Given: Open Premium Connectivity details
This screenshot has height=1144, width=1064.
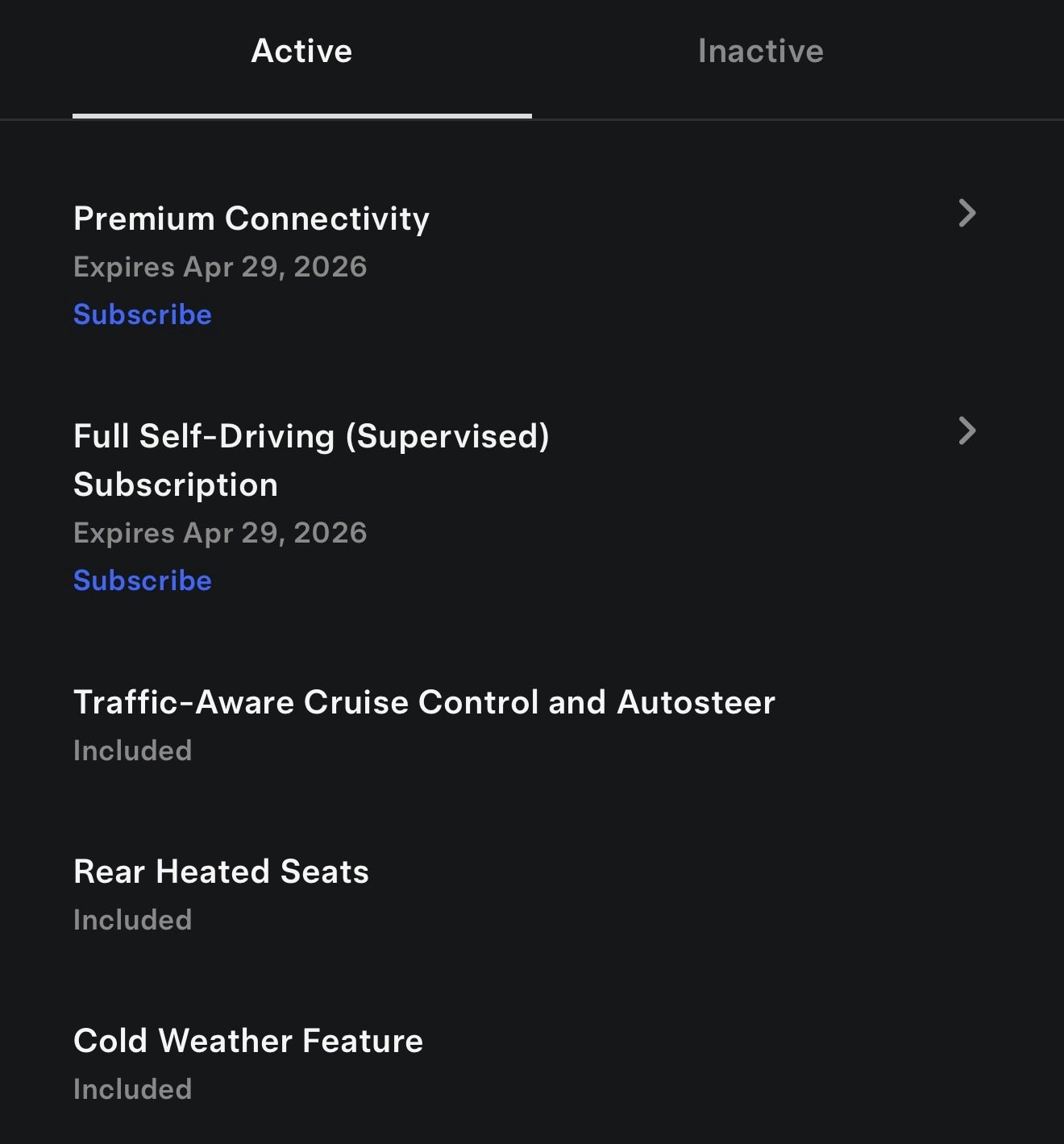Looking at the screenshot, I should tap(966, 214).
